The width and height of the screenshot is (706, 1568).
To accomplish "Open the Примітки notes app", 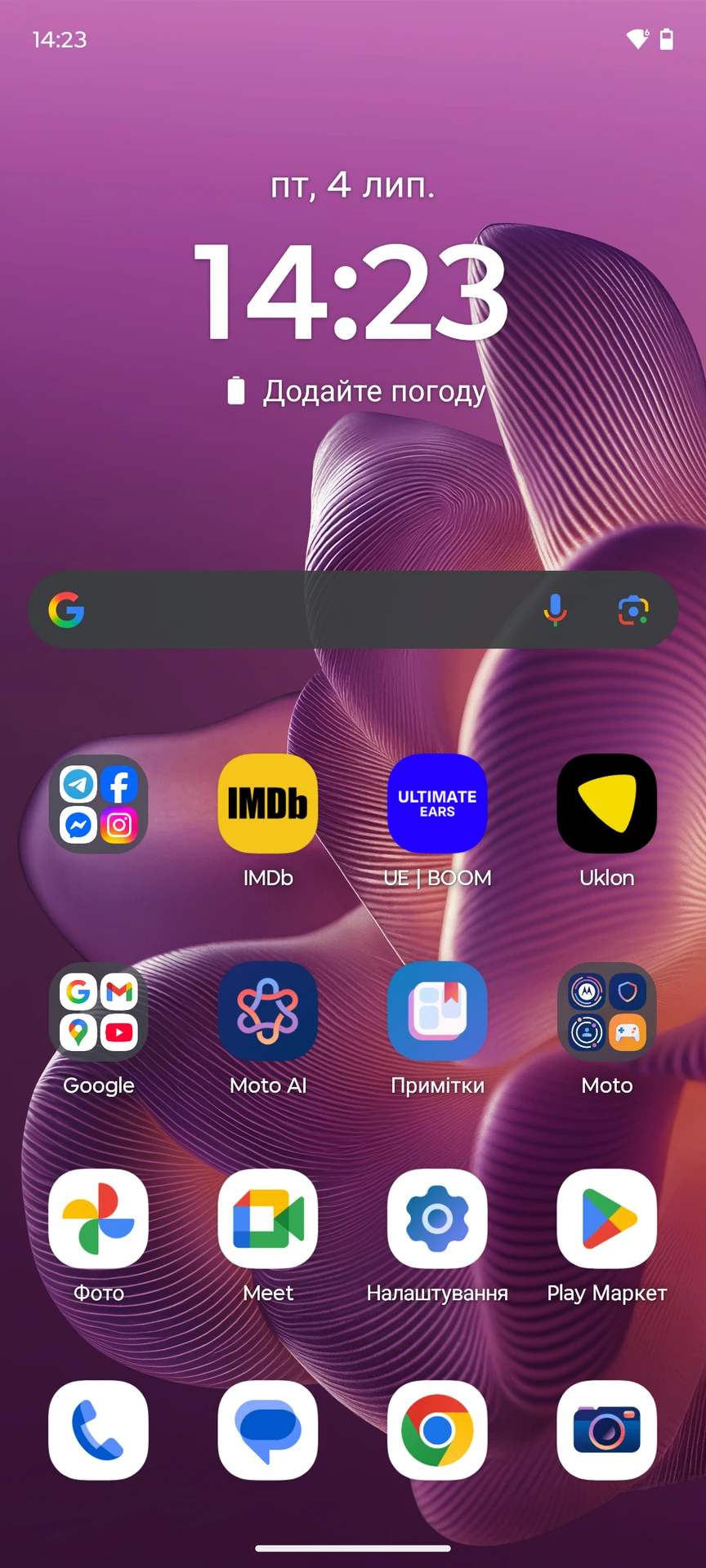I will 437,1012.
